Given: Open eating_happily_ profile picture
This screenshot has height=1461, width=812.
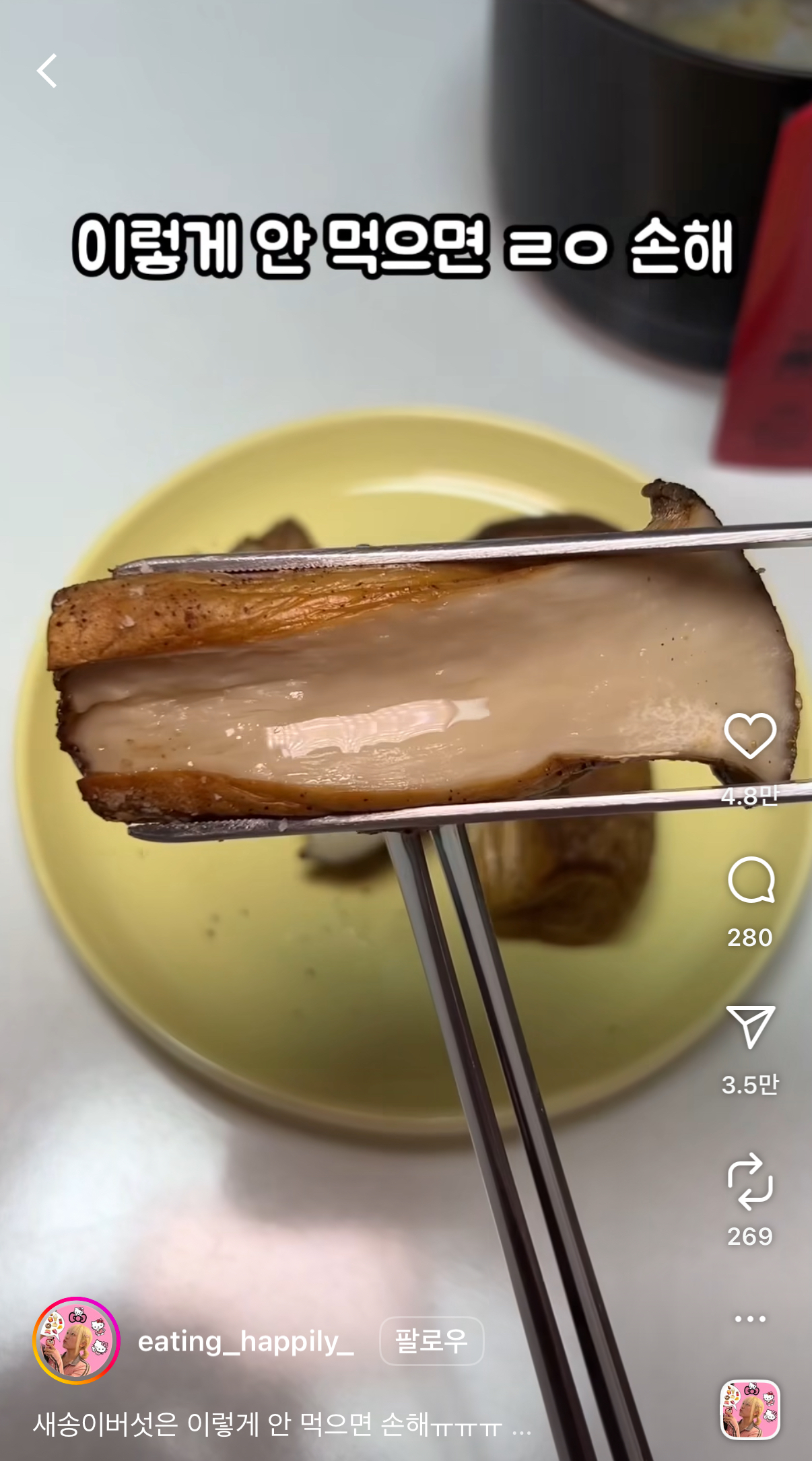Looking at the screenshot, I should click(x=76, y=1340).
